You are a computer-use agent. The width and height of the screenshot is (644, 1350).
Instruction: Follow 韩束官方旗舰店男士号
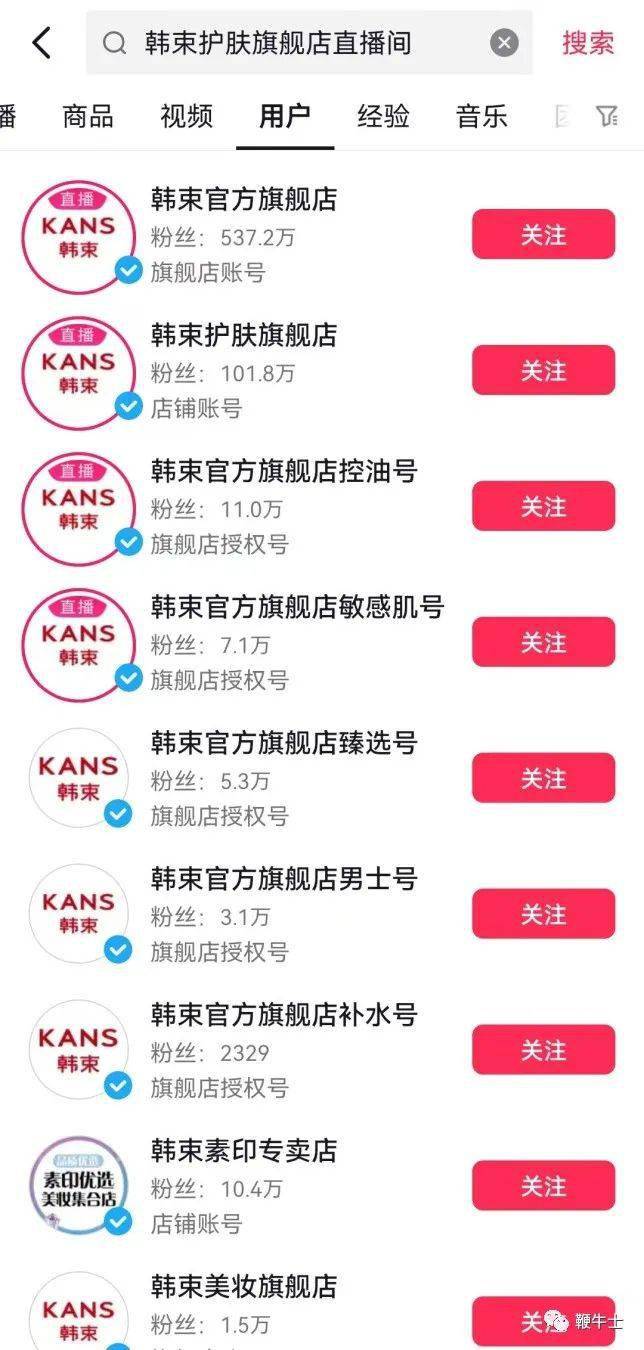coord(543,915)
